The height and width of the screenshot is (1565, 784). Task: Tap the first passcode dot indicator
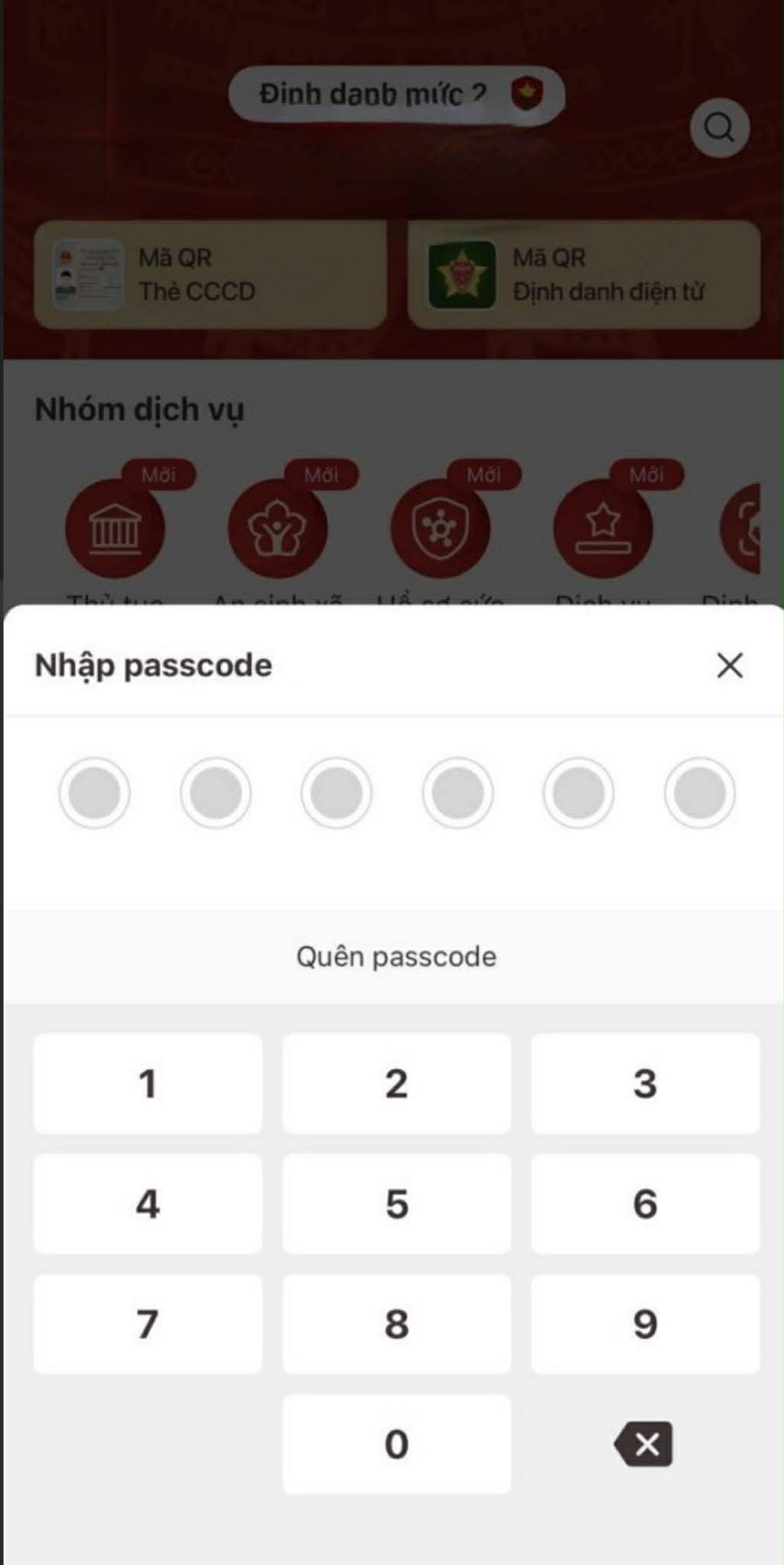pos(94,793)
